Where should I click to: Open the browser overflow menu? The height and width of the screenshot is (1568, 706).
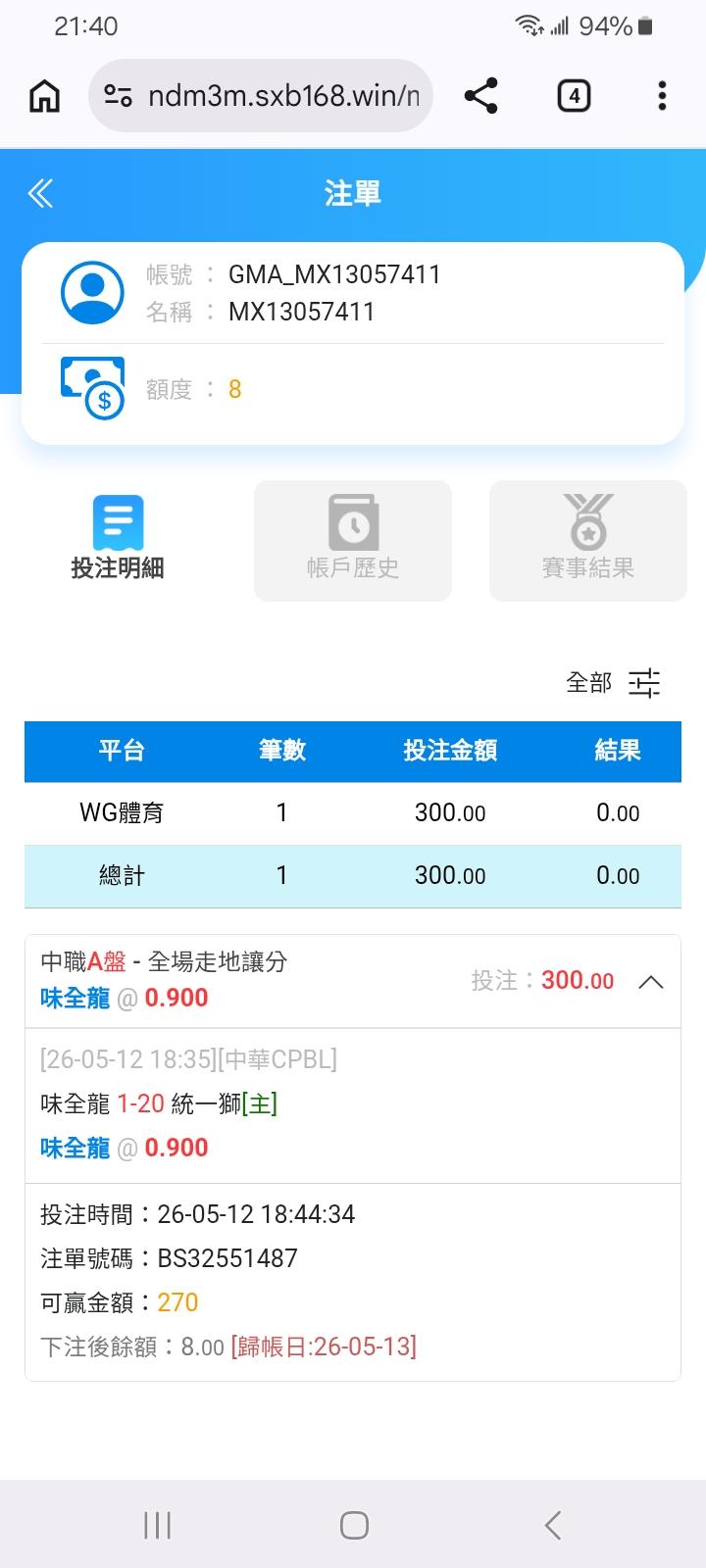[663, 96]
